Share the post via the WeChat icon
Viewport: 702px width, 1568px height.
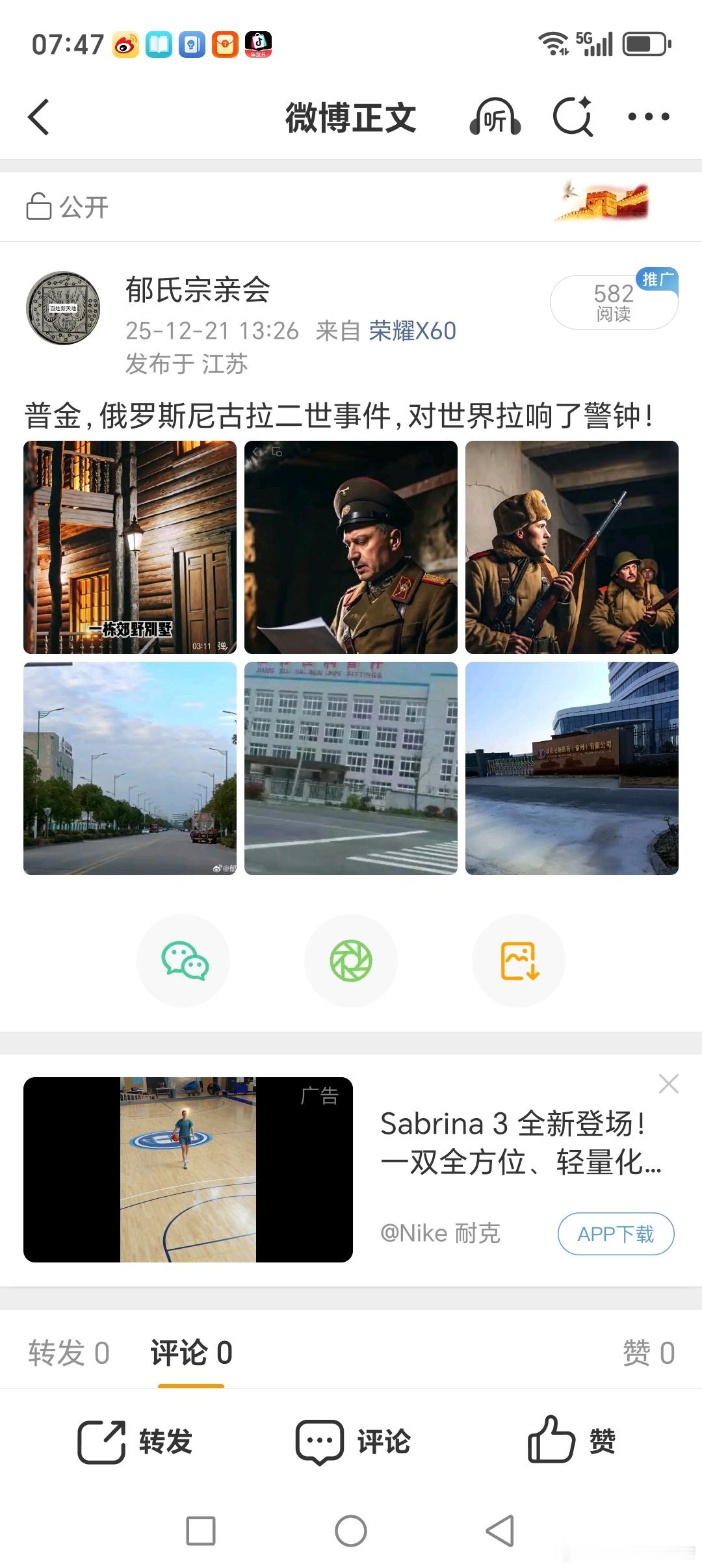pyautogui.click(x=183, y=961)
